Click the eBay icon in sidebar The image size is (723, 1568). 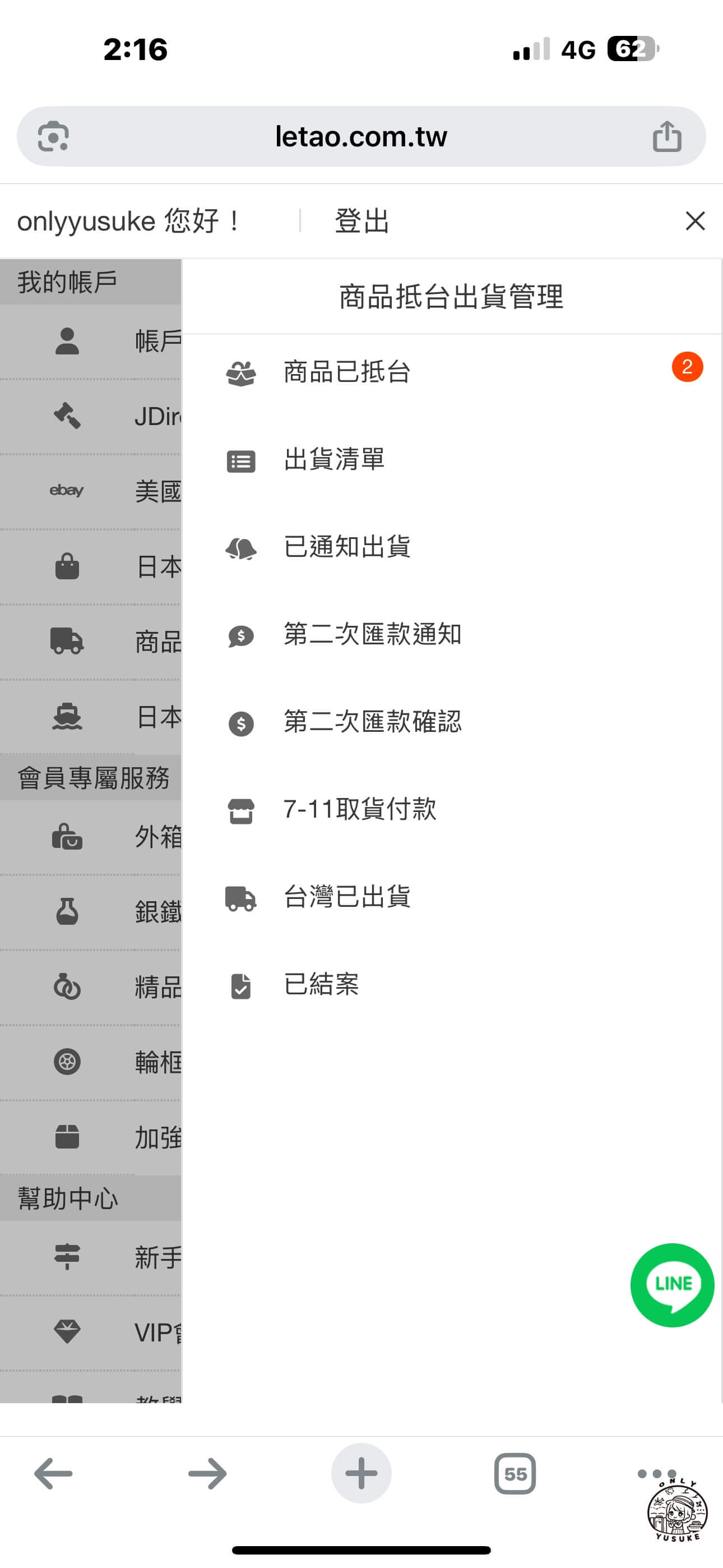coord(67,491)
